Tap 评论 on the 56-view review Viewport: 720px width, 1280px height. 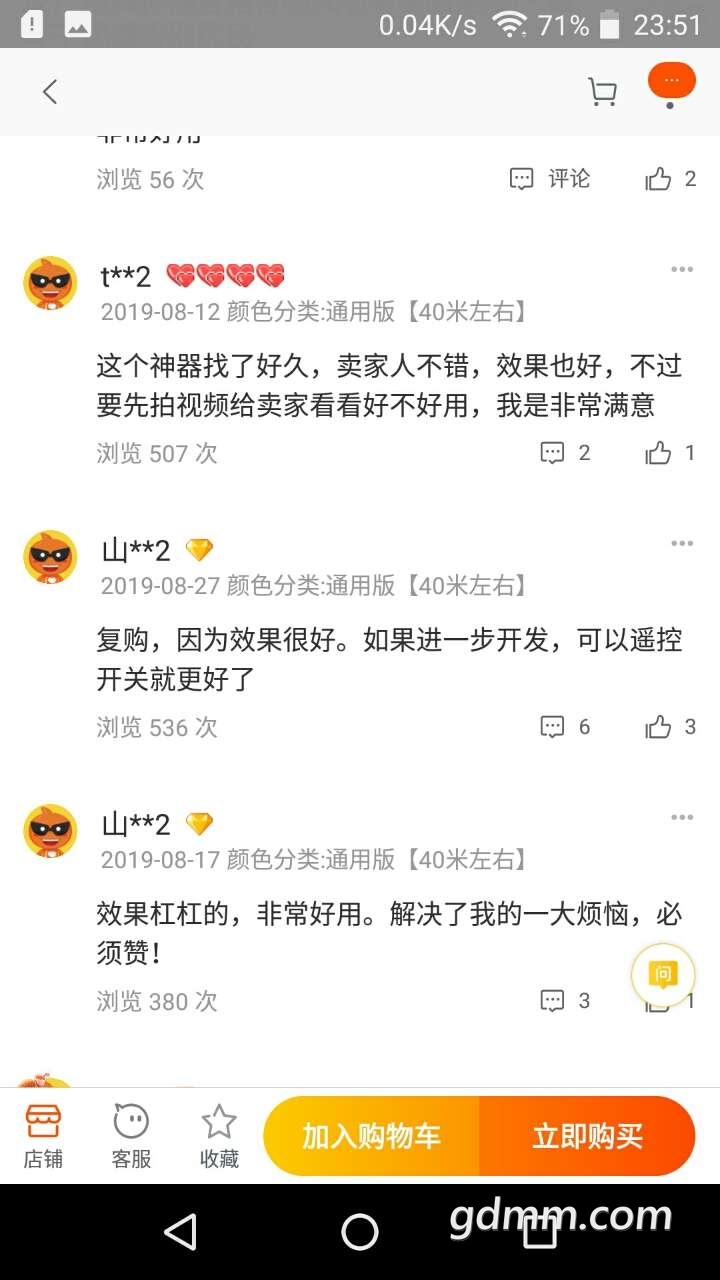coord(550,179)
